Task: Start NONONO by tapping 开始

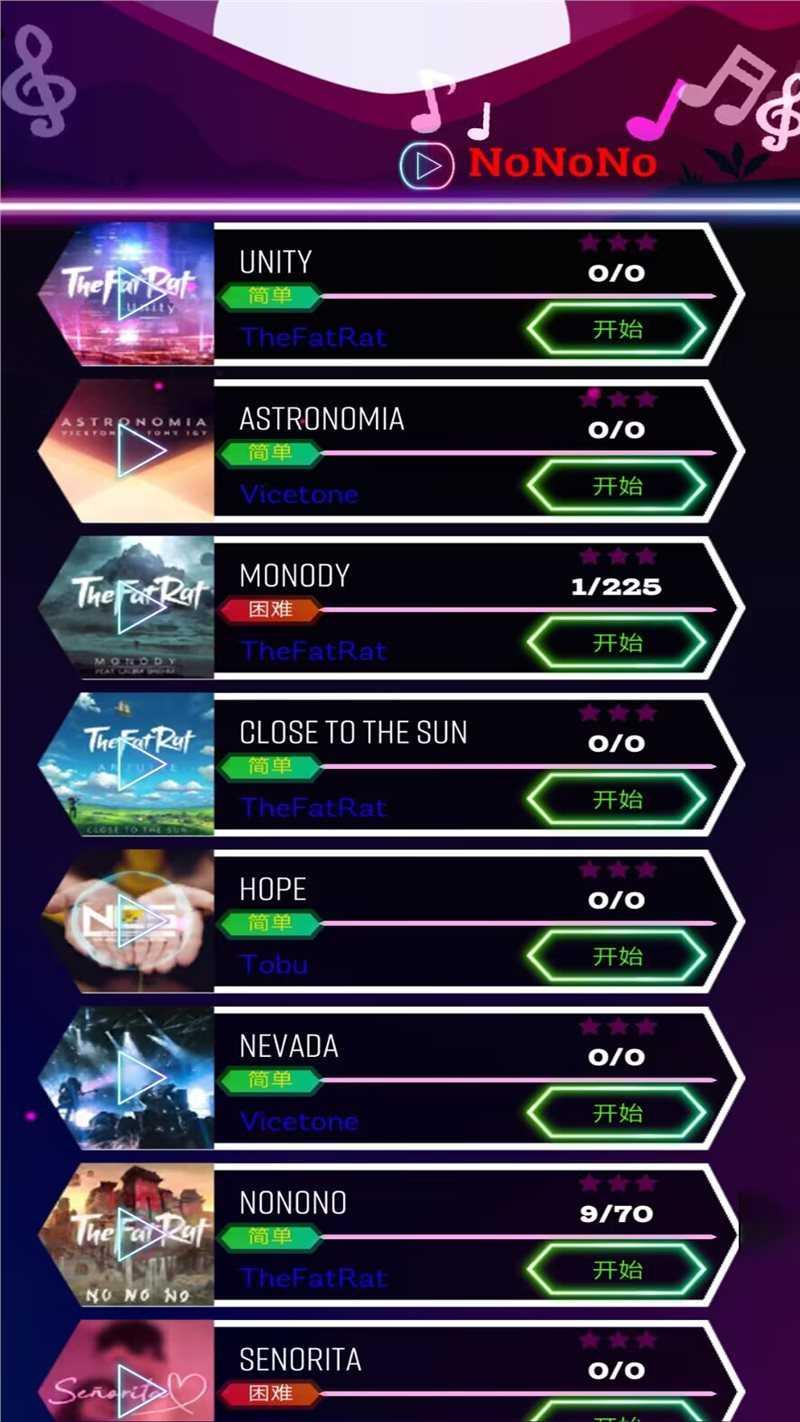Action: [x=617, y=1270]
